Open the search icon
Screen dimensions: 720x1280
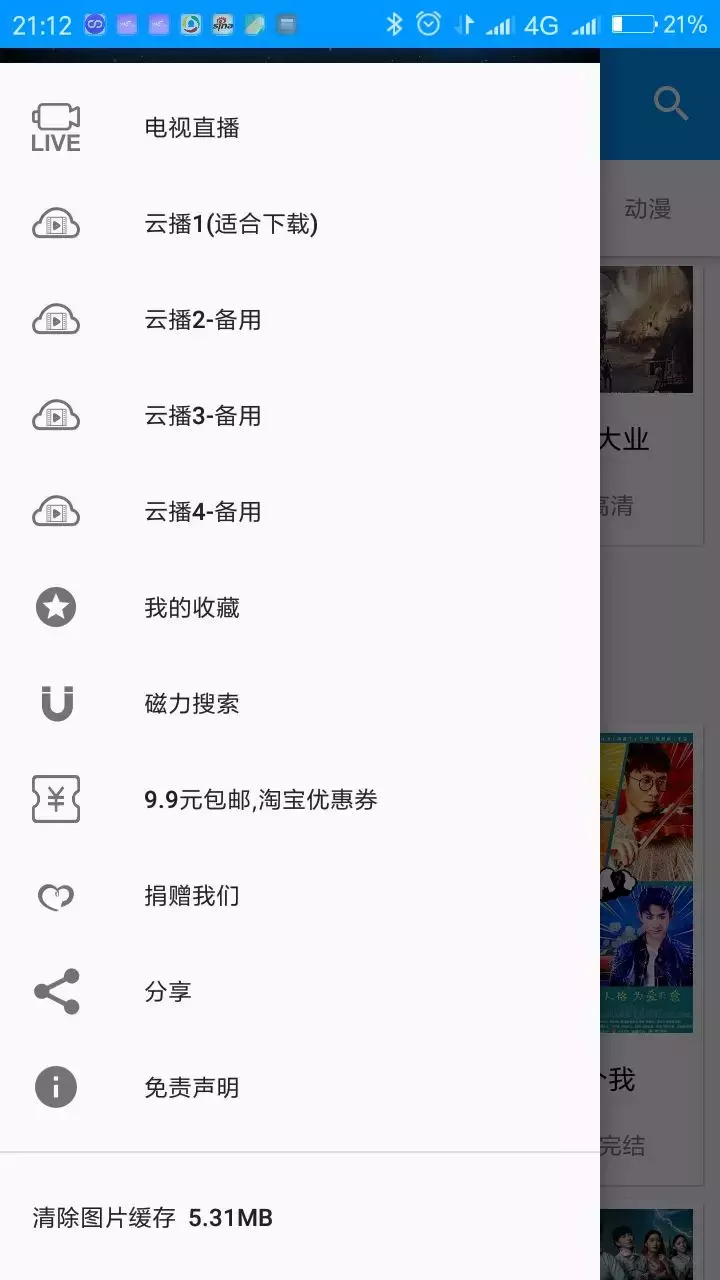click(670, 103)
